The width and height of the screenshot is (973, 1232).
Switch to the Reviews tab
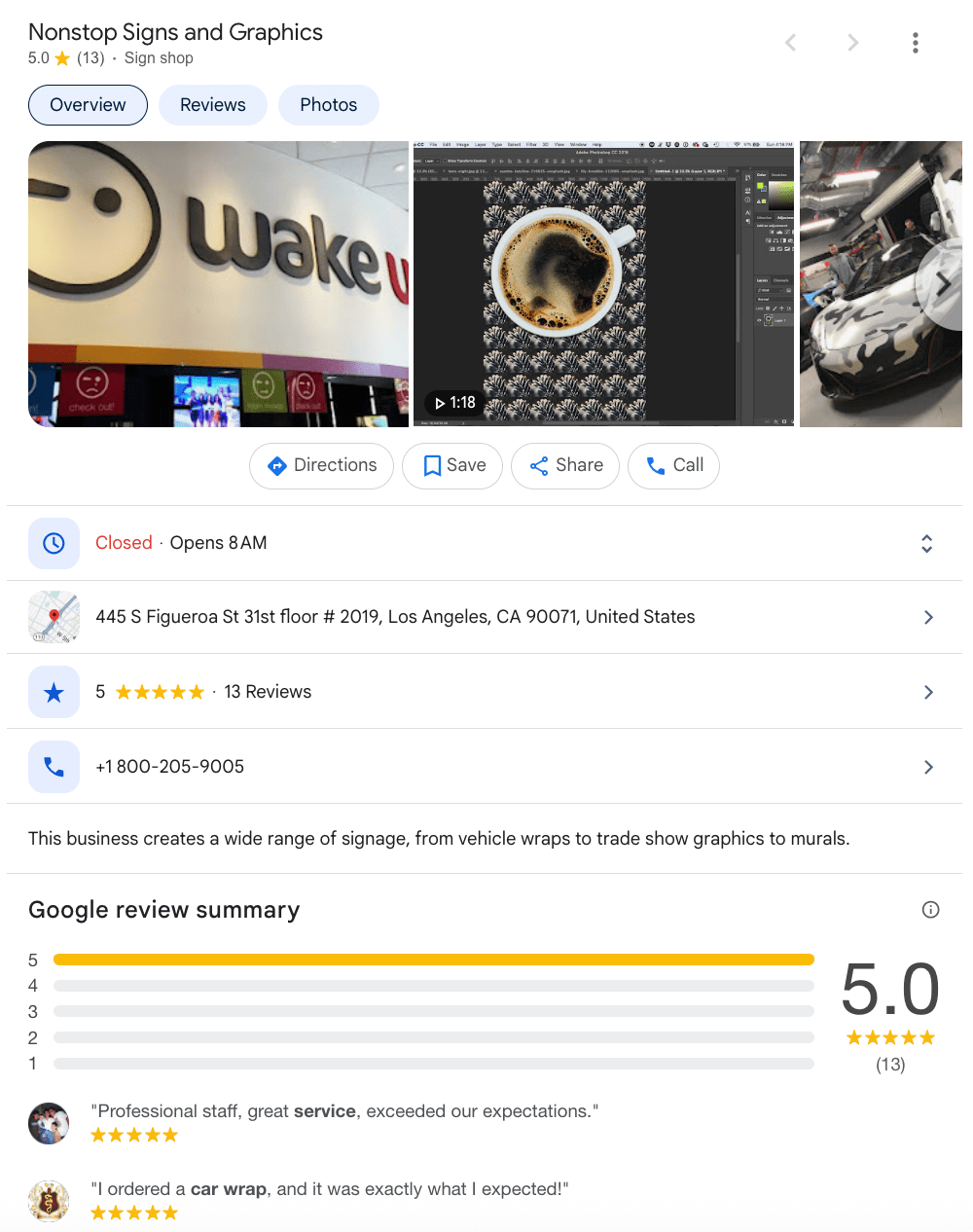212,104
